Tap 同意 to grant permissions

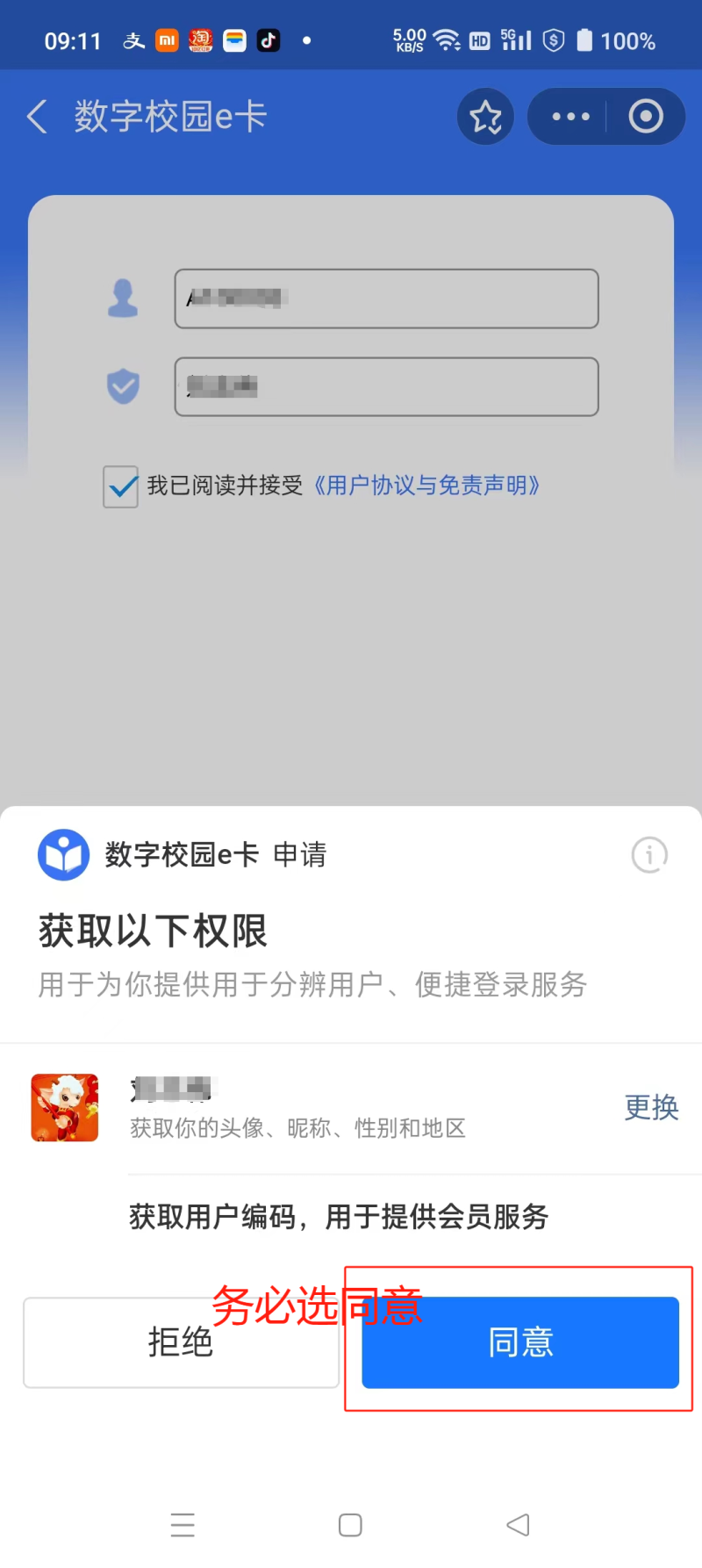click(x=520, y=1342)
